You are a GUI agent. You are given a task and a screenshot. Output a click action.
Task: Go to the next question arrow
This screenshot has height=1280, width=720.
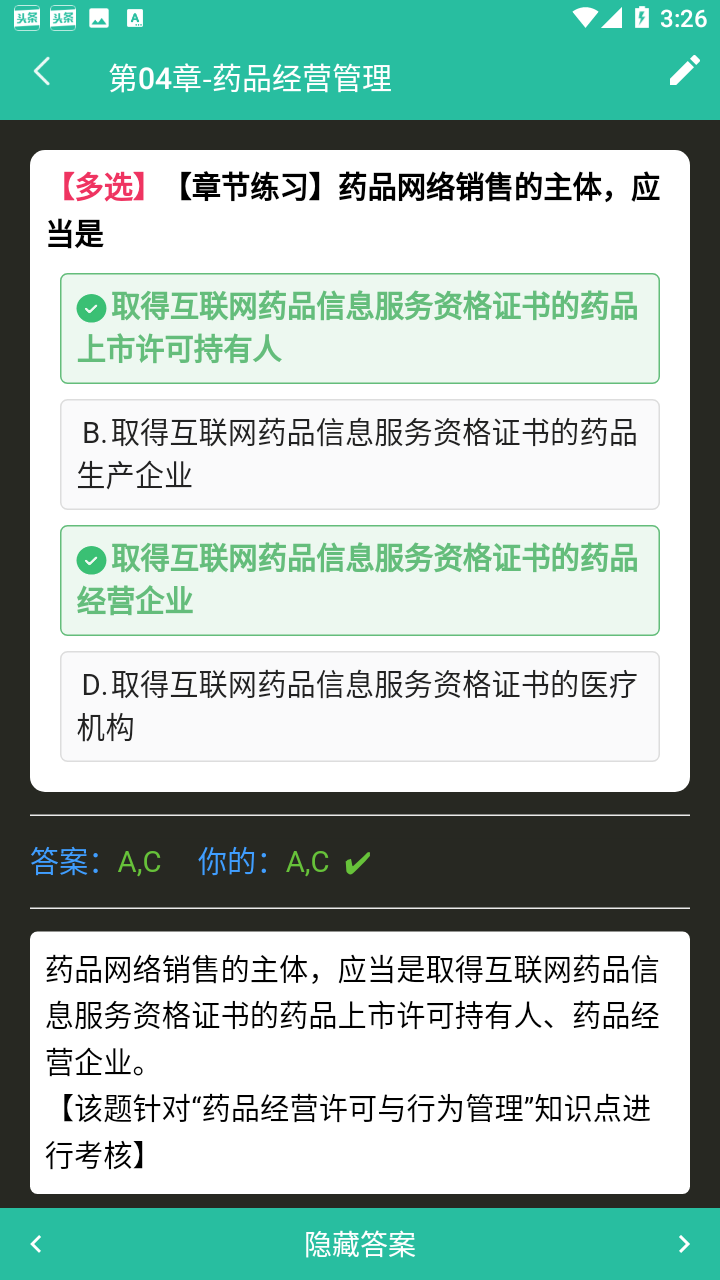point(684,1244)
